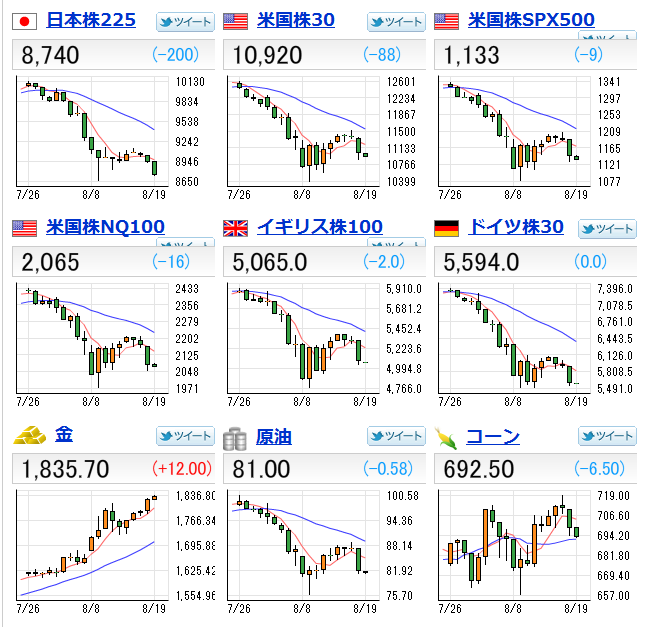Tweet the 日本株225 quote
This screenshot has width=645, height=627.
click(185, 21)
